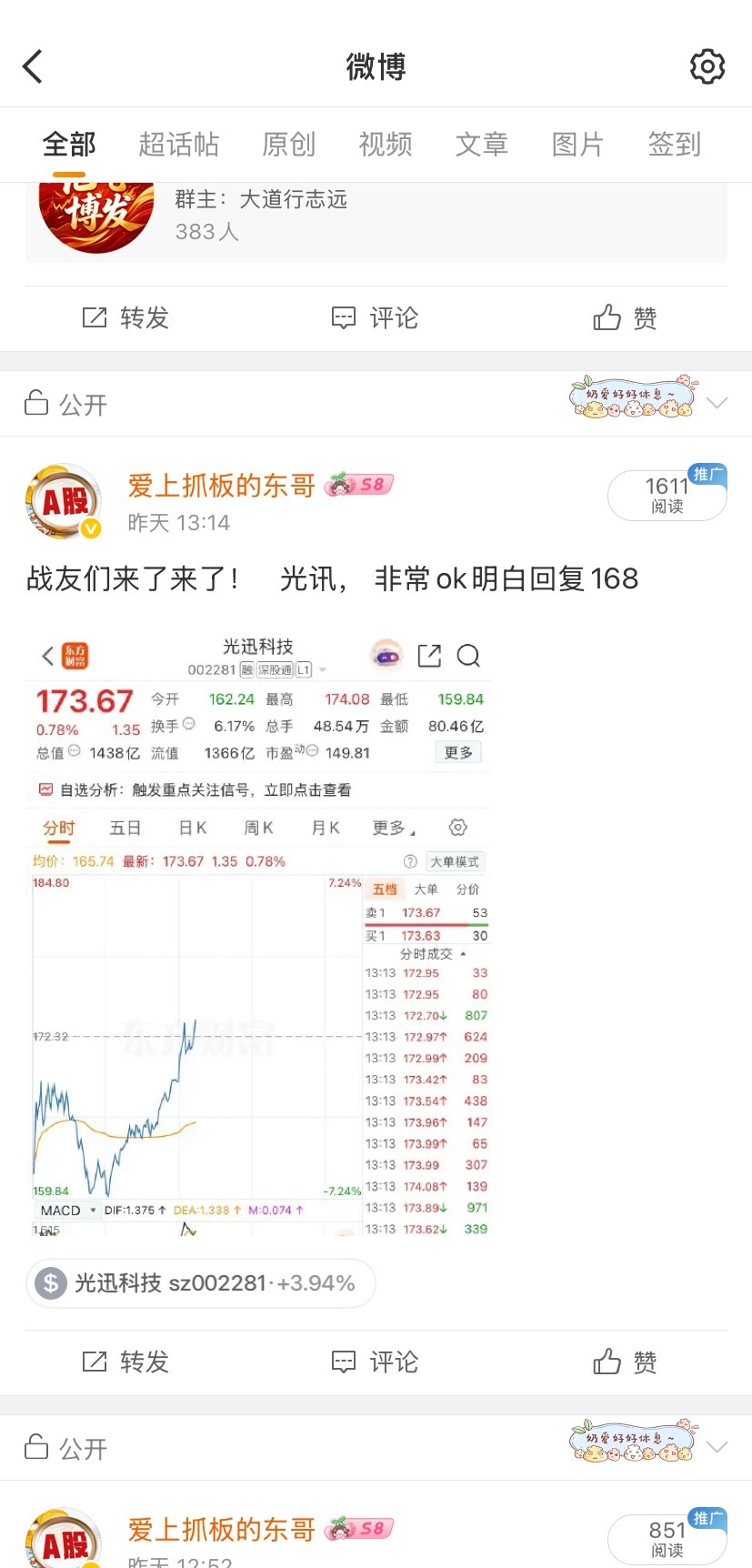Go back using the top-left arrow

(x=33, y=66)
